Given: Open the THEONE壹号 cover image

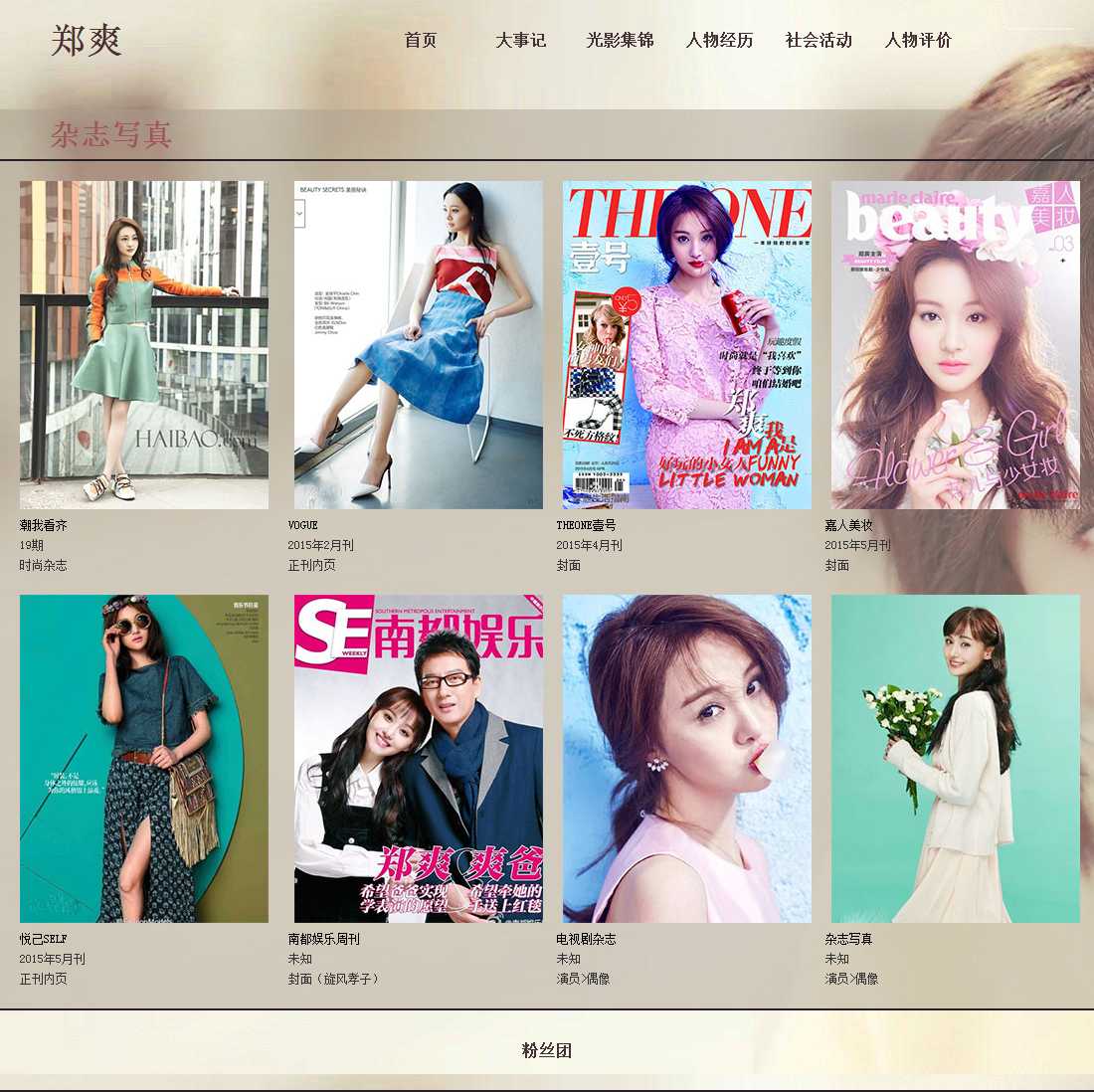Looking at the screenshot, I should 686,344.
